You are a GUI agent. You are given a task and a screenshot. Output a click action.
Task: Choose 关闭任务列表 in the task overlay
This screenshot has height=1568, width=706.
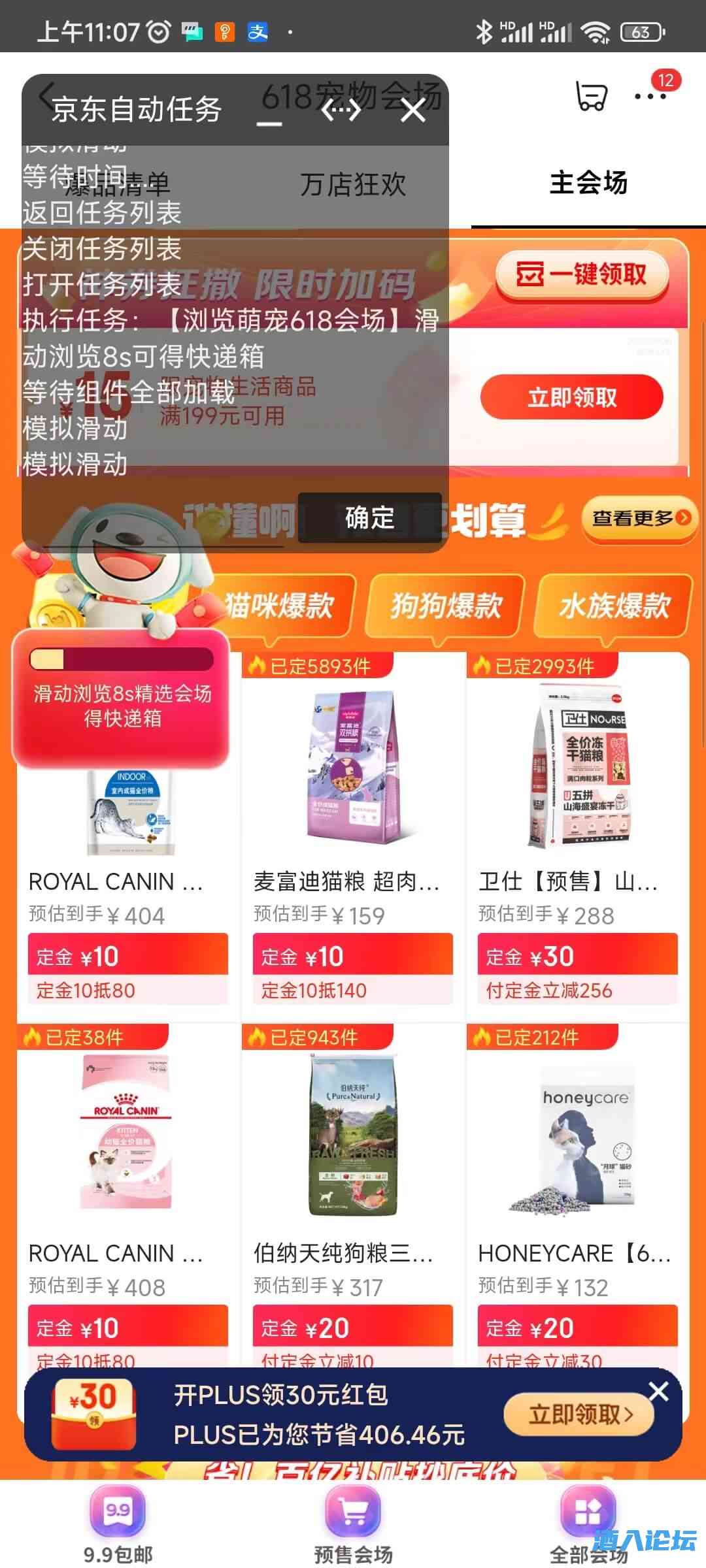[x=101, y=250]
